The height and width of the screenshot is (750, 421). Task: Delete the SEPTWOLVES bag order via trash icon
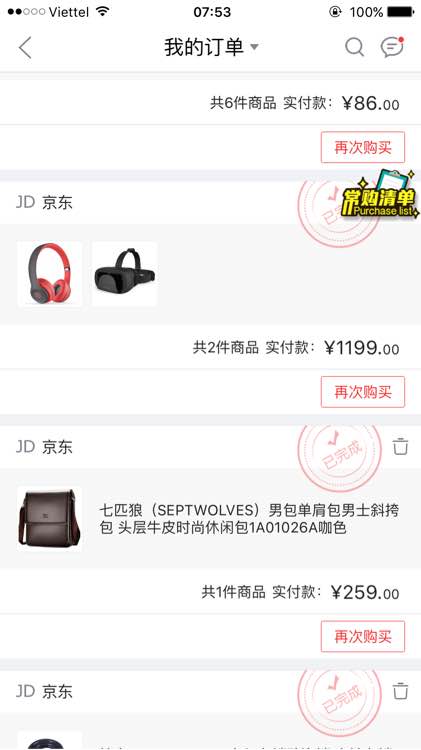pyautogui.click(x=400, y=446)
